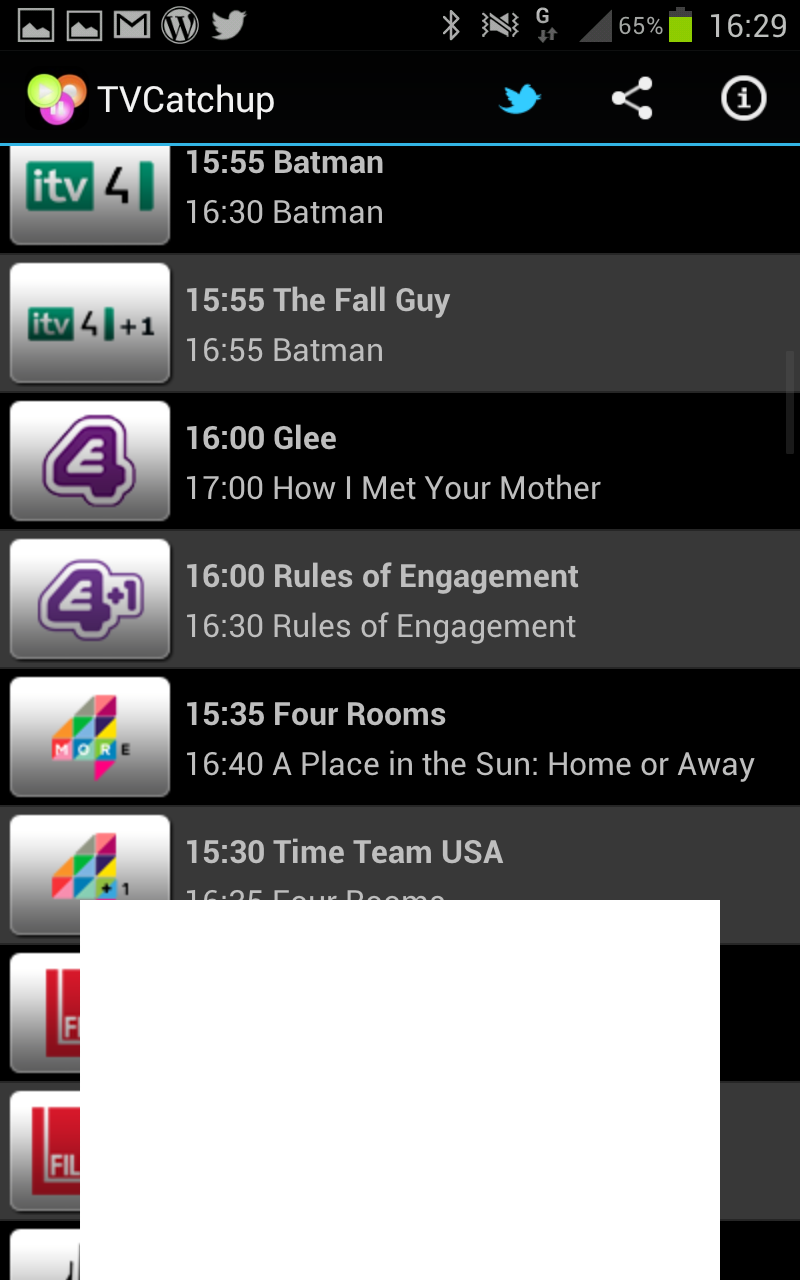This screenshot has width=800, height=1280.
Task: Open the info icon
Action: [743, 99]
